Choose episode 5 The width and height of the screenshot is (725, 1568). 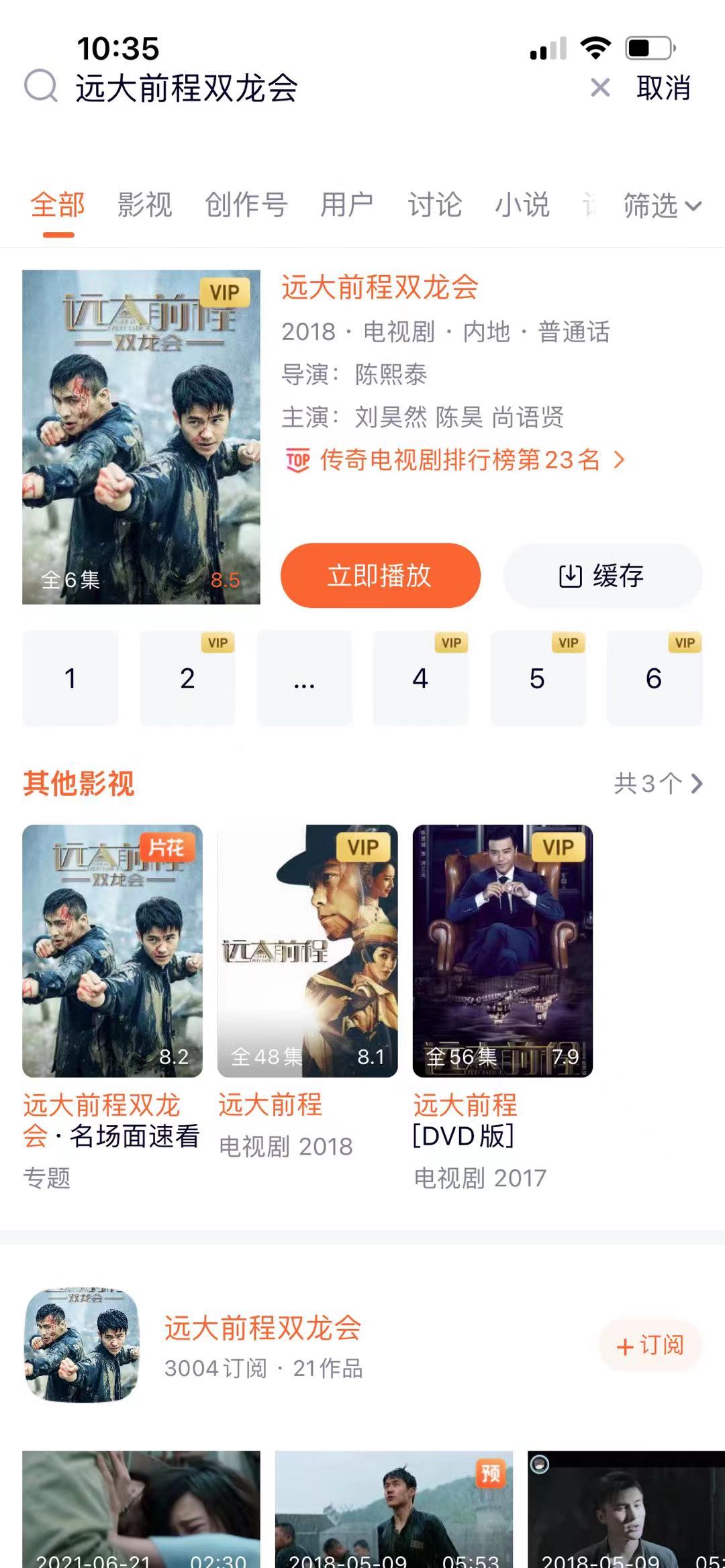[537, 678]
